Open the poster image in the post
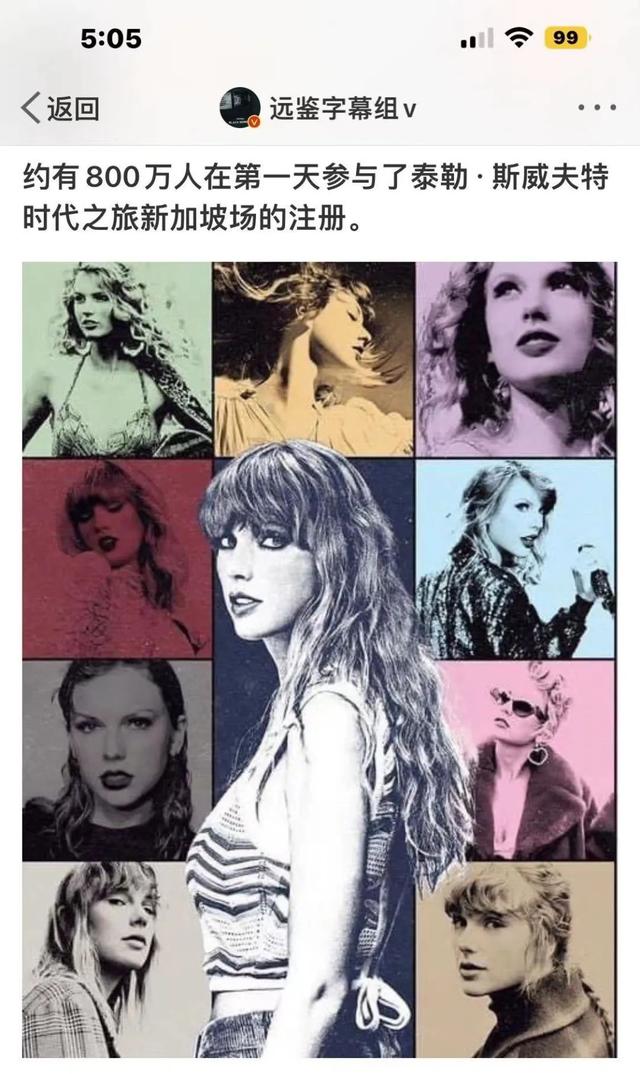Image resolution: width=640 pixels, height=1074 pixels. pyautogui.click(x=318, y=660)
